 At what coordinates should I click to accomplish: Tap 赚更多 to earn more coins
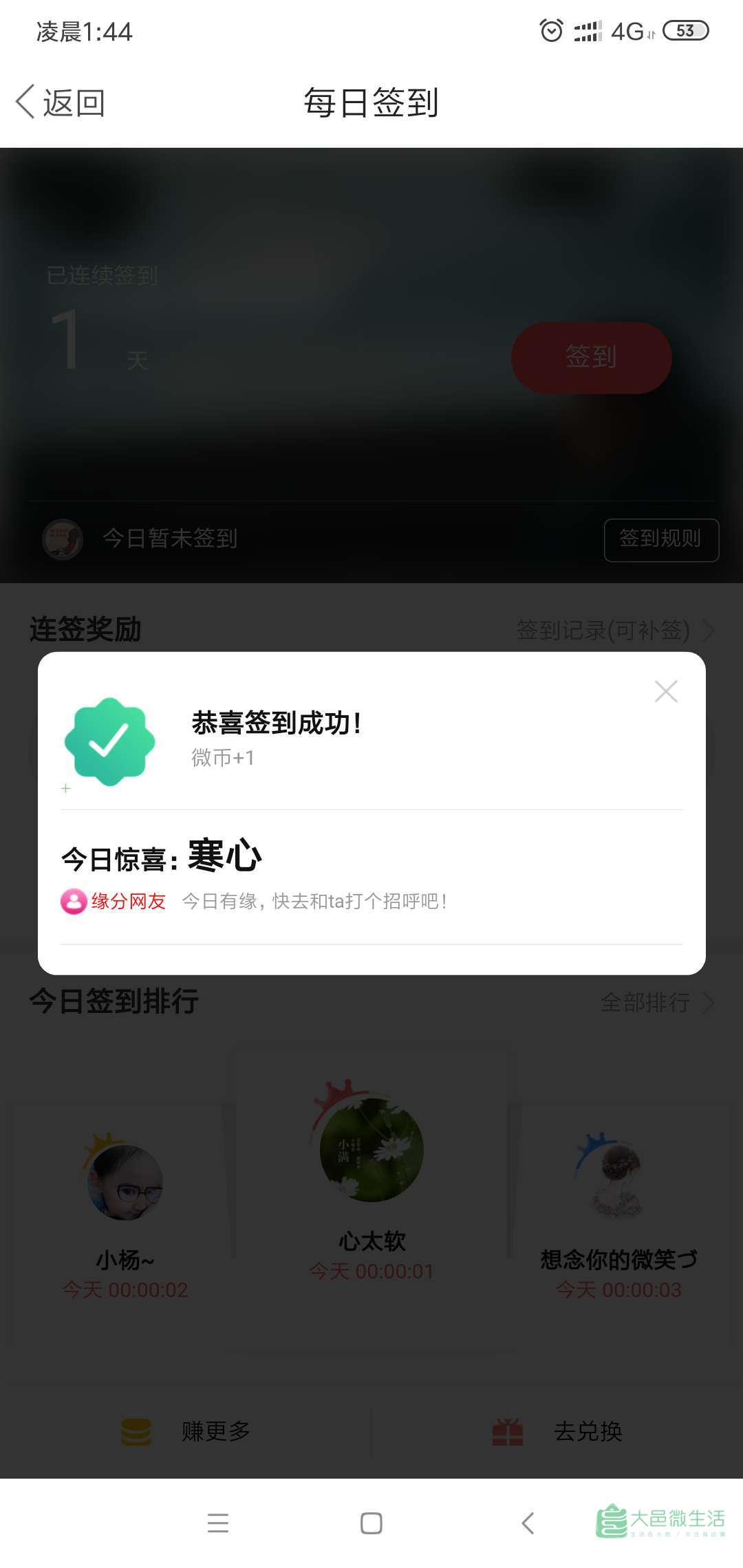click(187, 1432)
